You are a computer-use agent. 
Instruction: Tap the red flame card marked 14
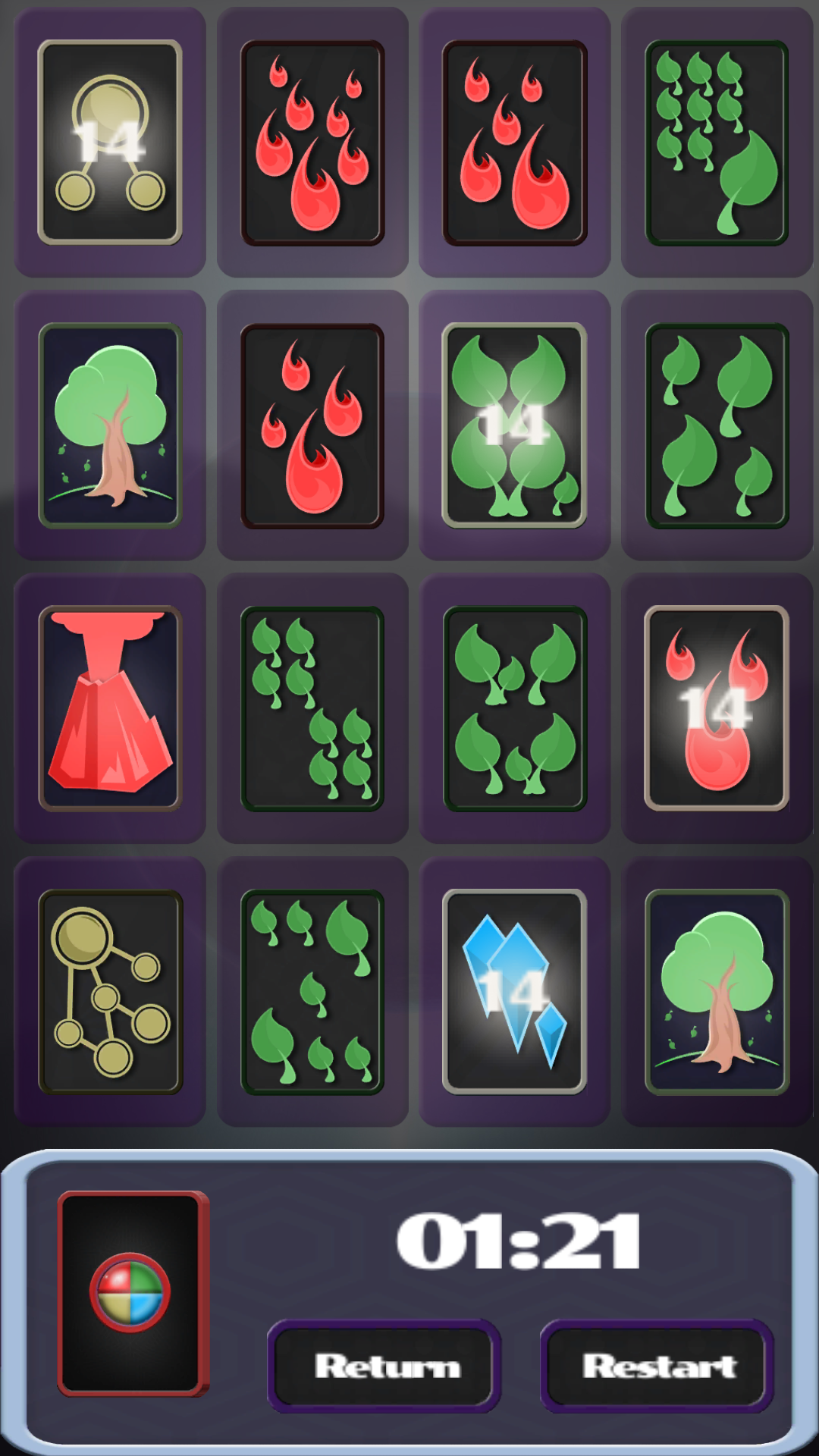(x=717, y=708)
